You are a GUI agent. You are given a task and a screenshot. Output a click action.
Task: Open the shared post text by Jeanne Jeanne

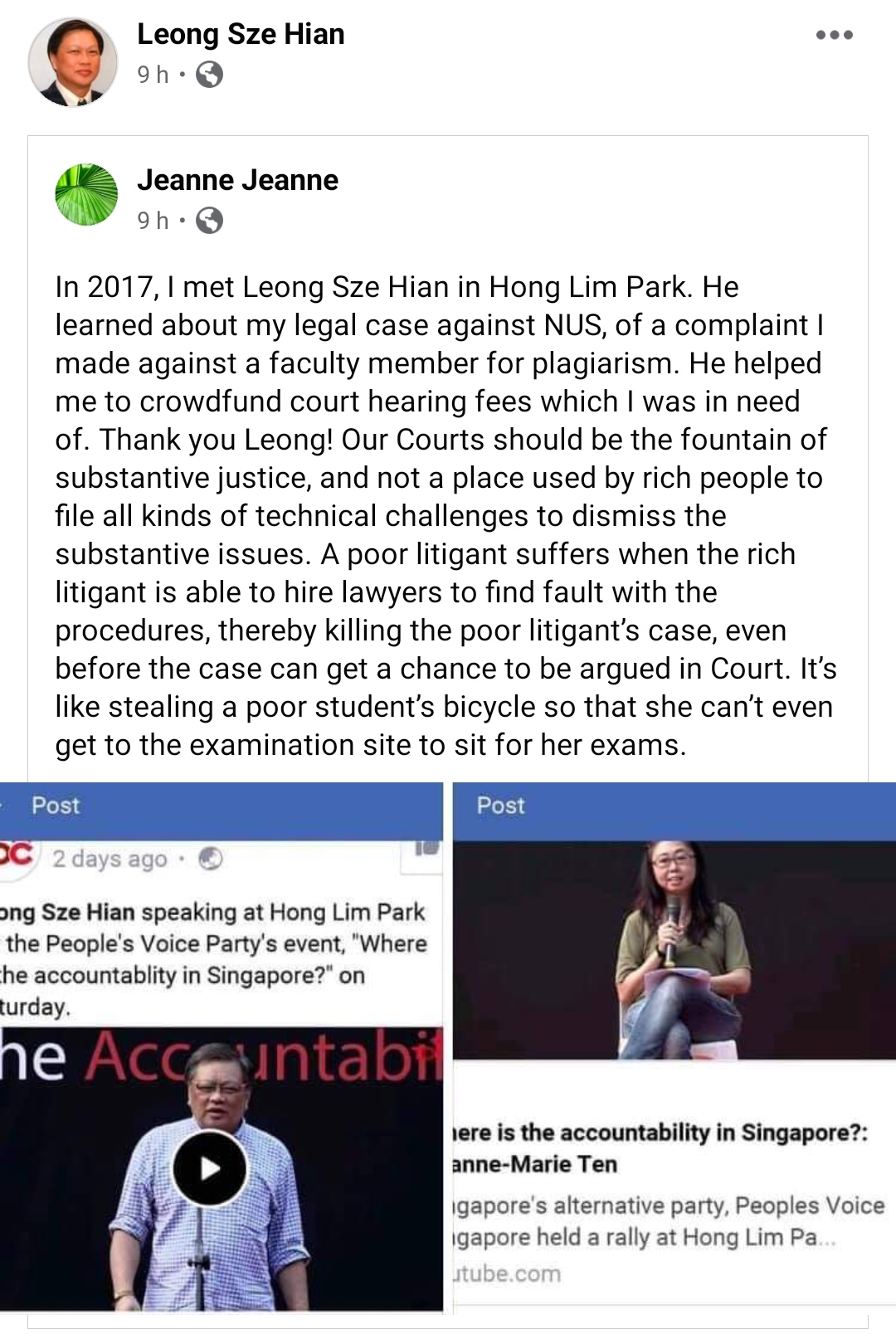(x=446, y=515)
